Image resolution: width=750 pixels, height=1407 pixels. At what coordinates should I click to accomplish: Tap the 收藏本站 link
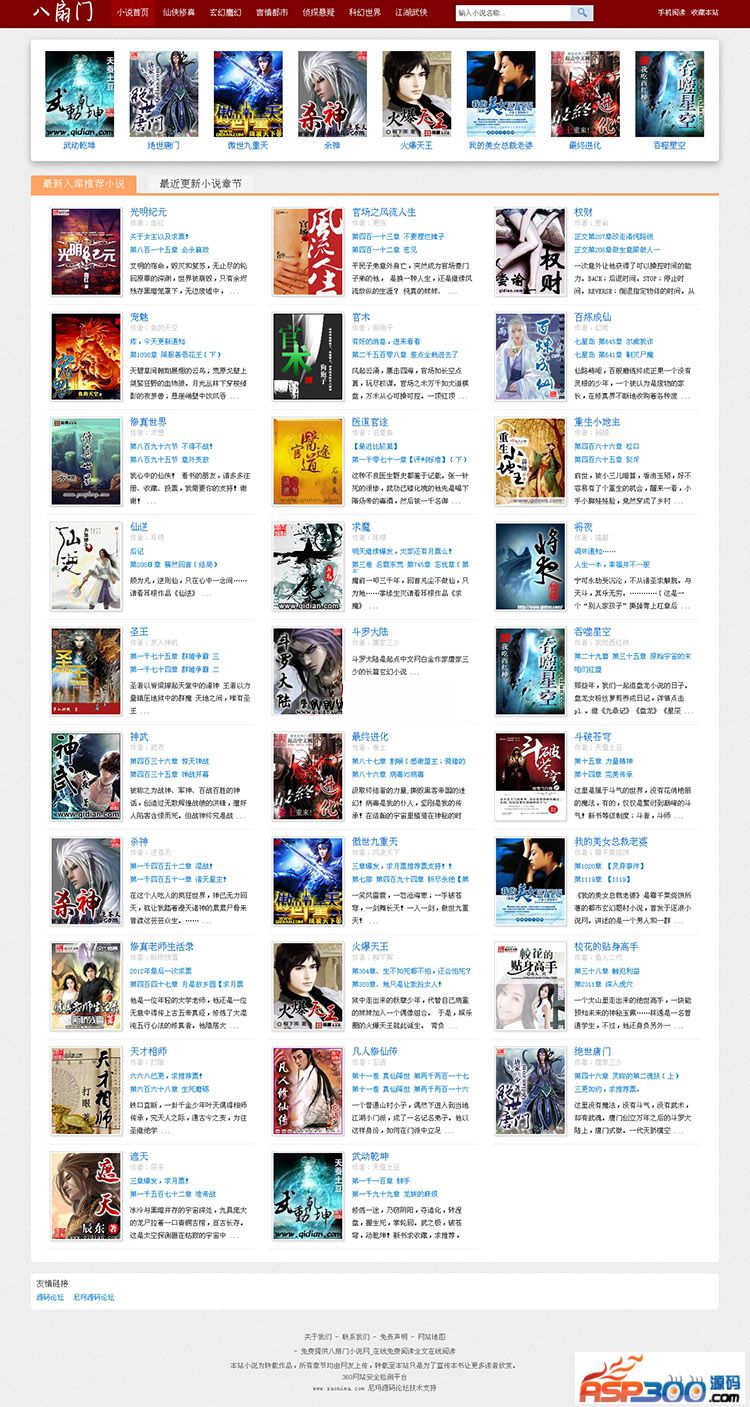coord(704,13)
